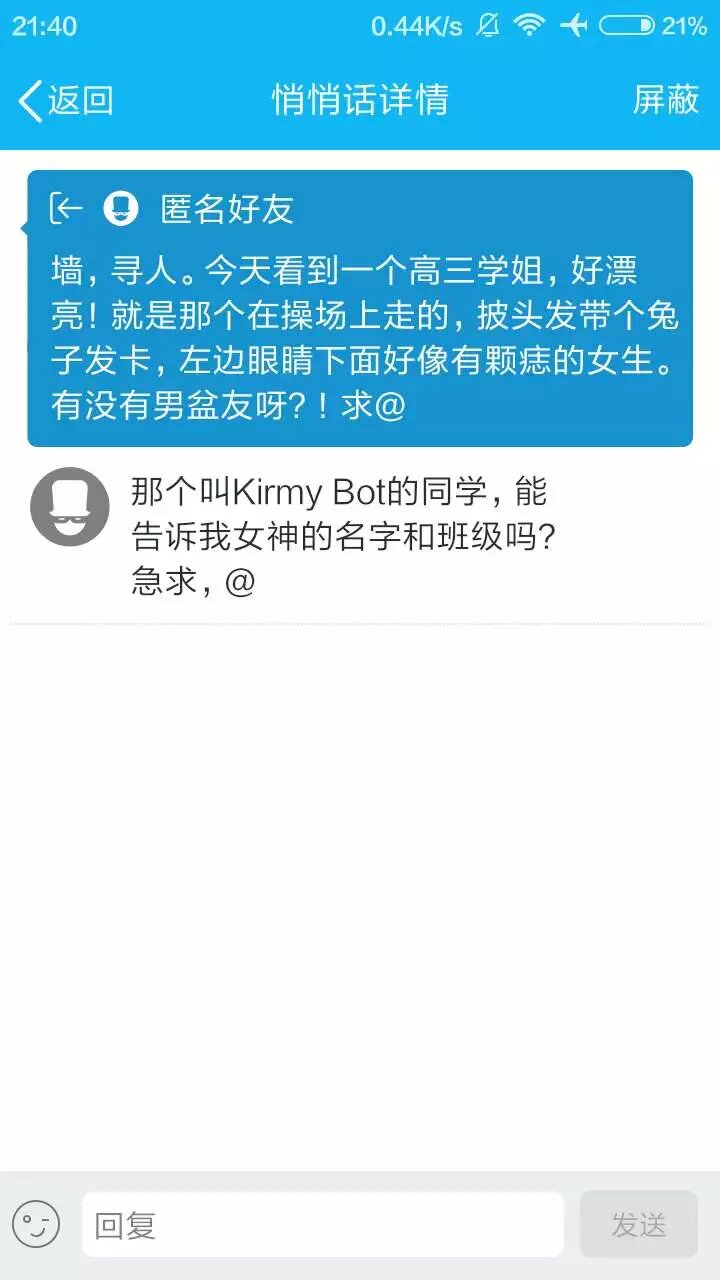This screenshot has height=1280, width=720.
Task: Focus the 回复 reply field
Action: 322,1224
